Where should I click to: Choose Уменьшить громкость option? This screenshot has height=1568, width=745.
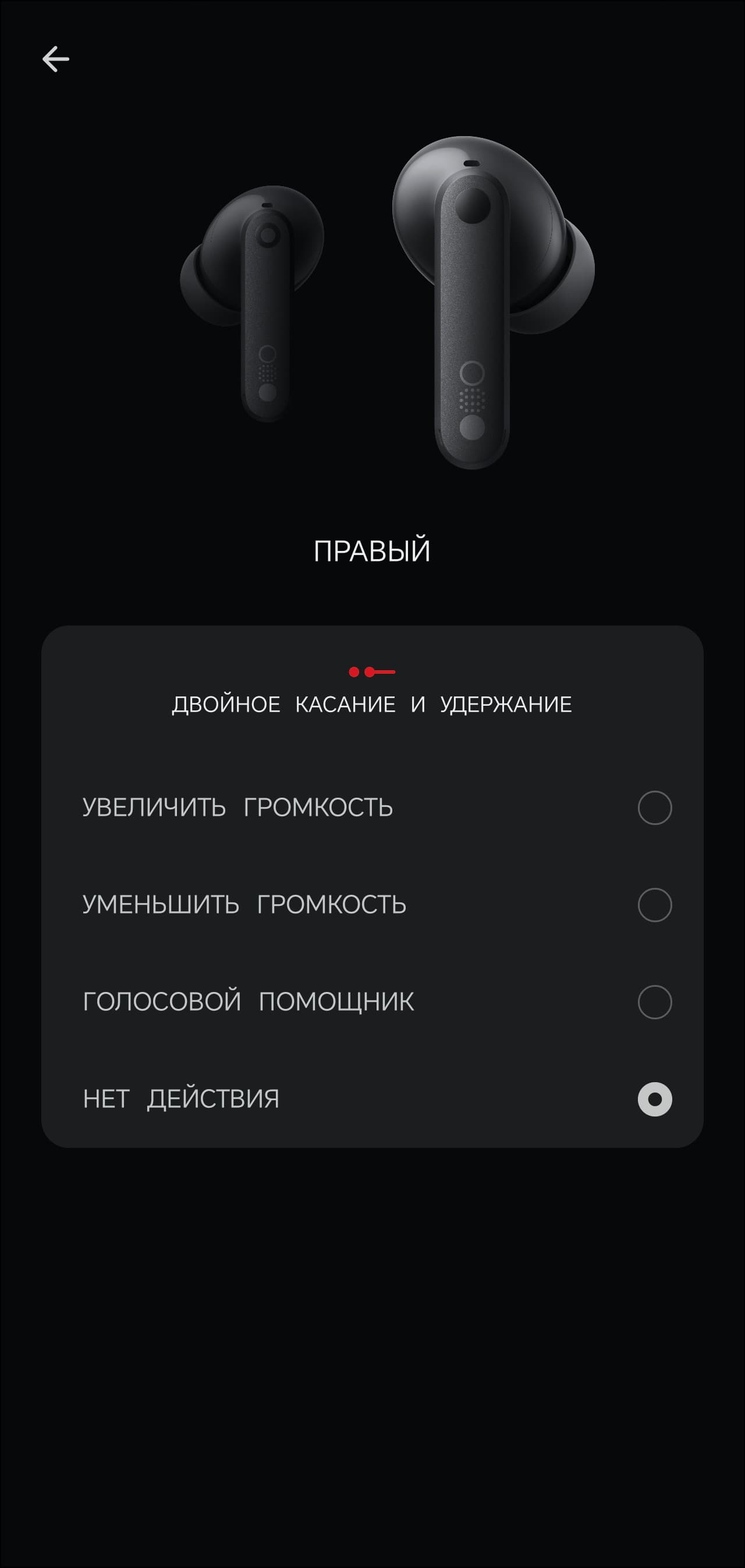coord(654,905)
